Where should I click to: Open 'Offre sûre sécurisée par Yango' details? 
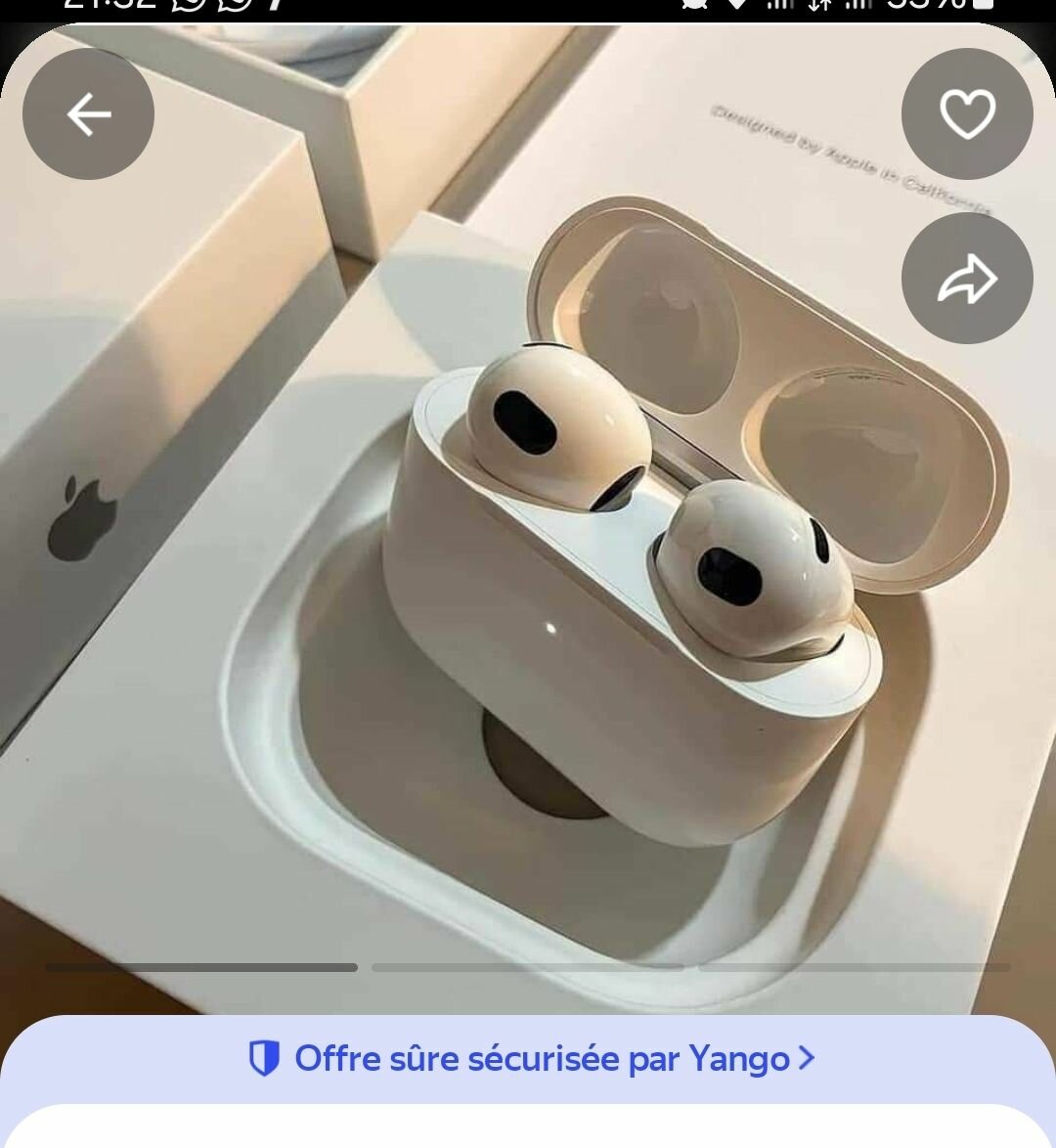(x=530, y=1058)
